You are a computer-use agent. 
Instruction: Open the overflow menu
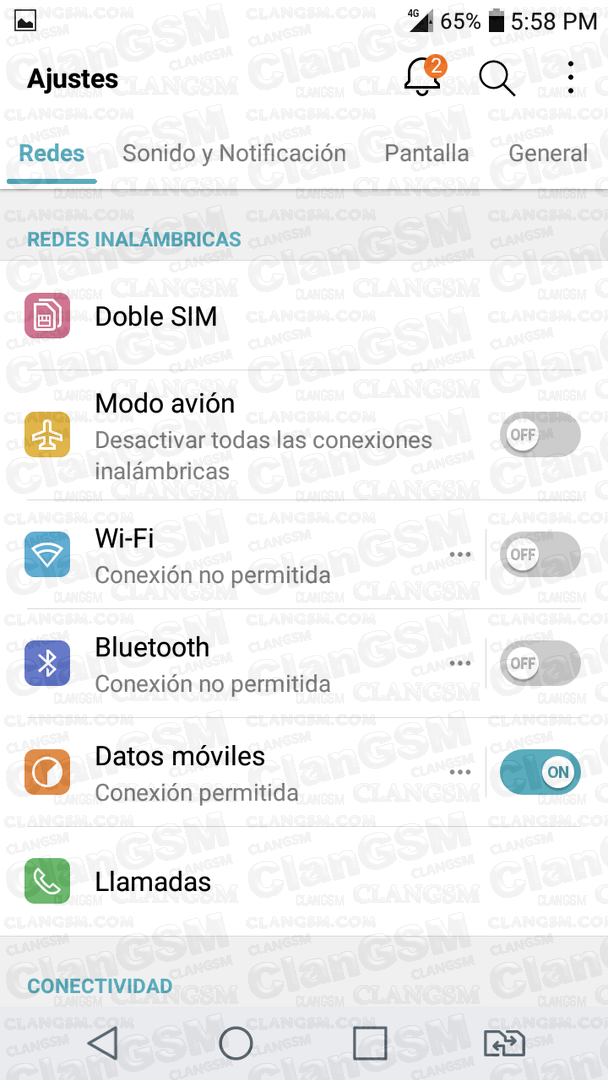570,78
